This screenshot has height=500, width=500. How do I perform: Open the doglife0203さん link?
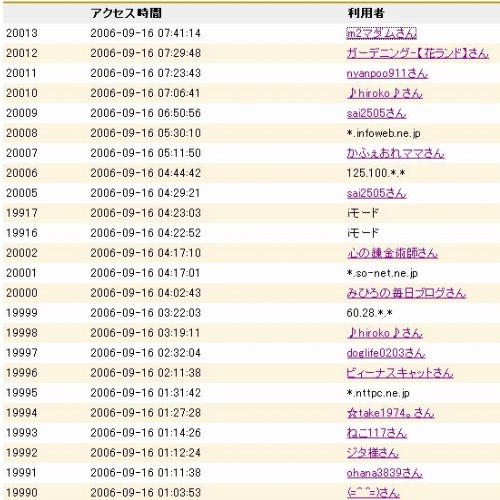pos(386,353)
